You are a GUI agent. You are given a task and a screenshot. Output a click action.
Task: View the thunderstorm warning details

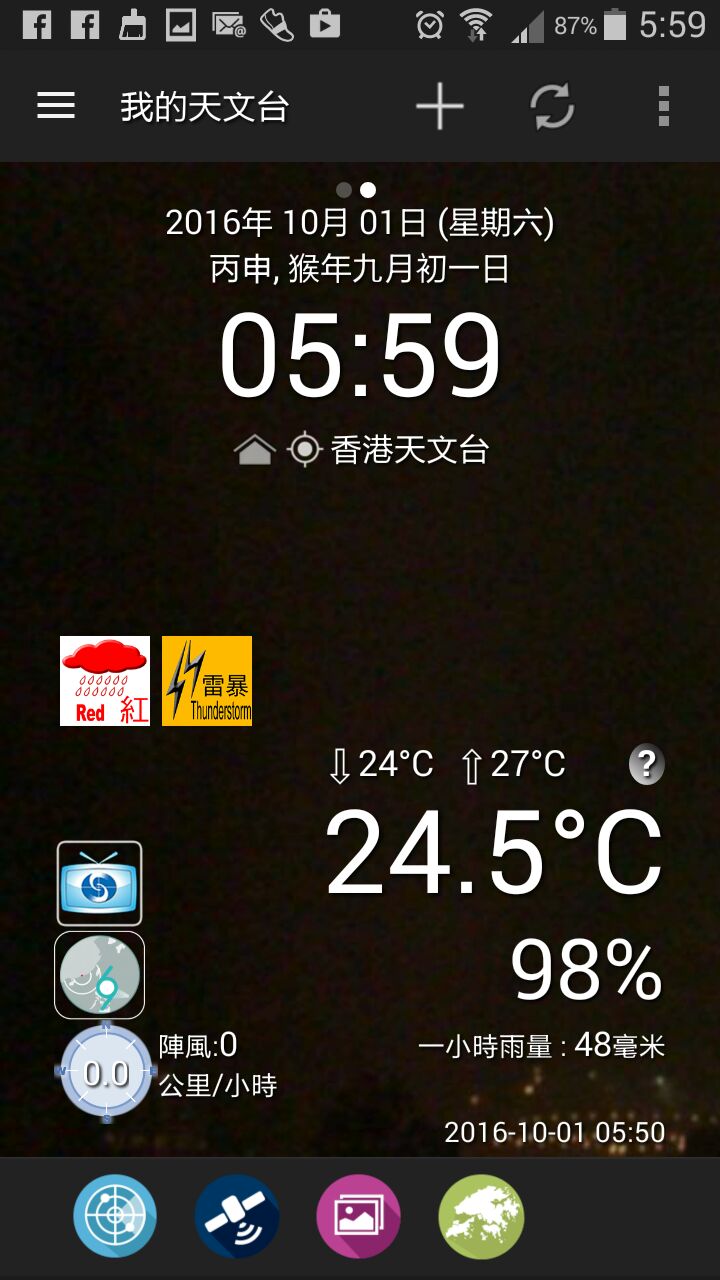[207, 681]
